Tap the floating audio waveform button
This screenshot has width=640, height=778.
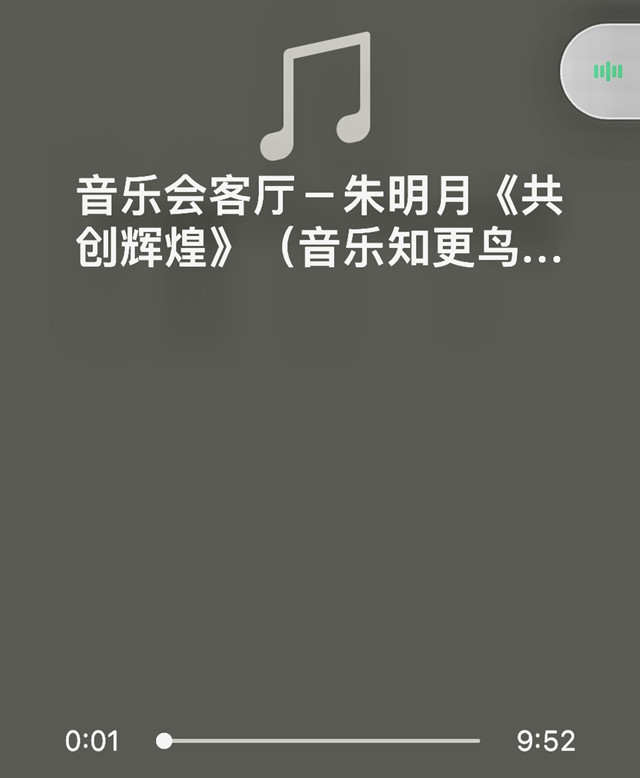(605, 71)
